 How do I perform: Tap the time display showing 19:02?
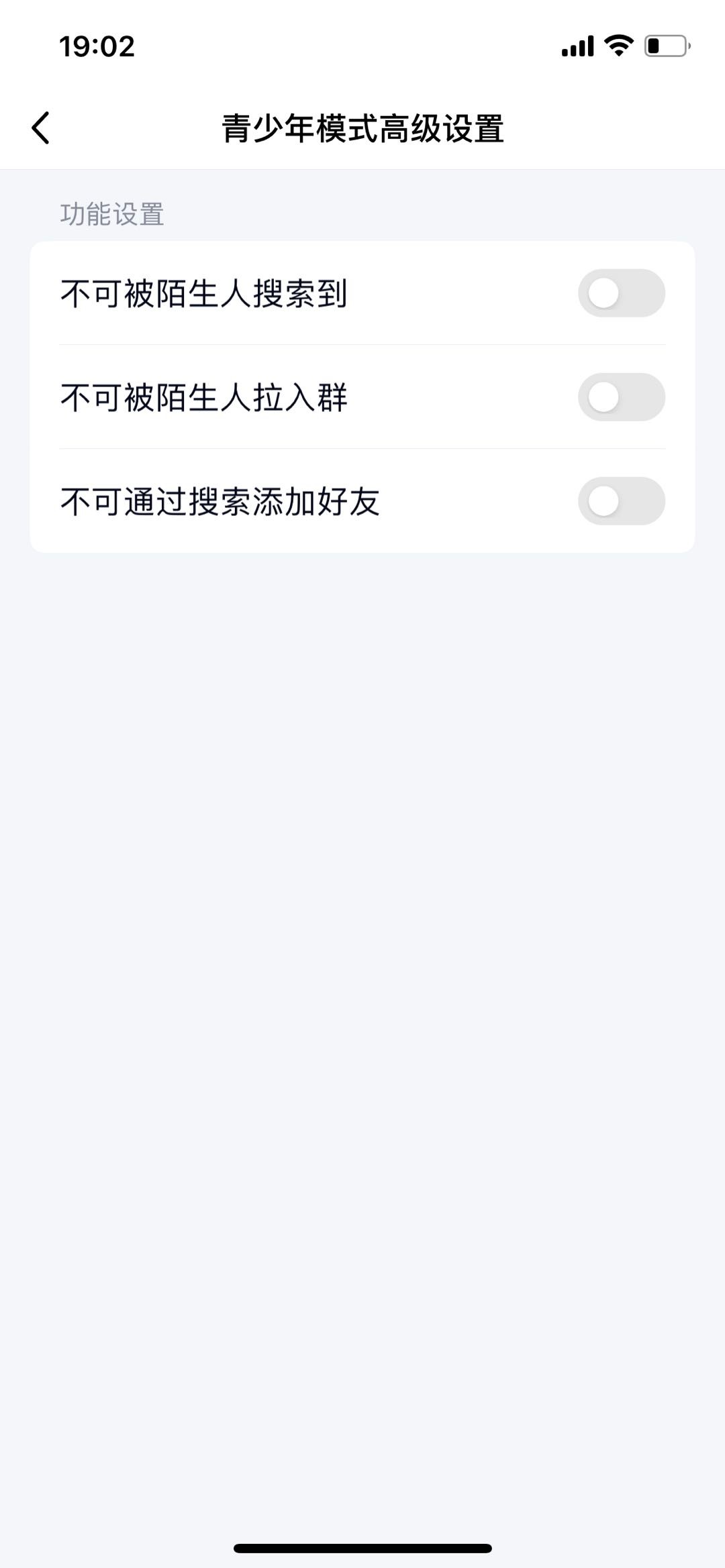point(95,46)
